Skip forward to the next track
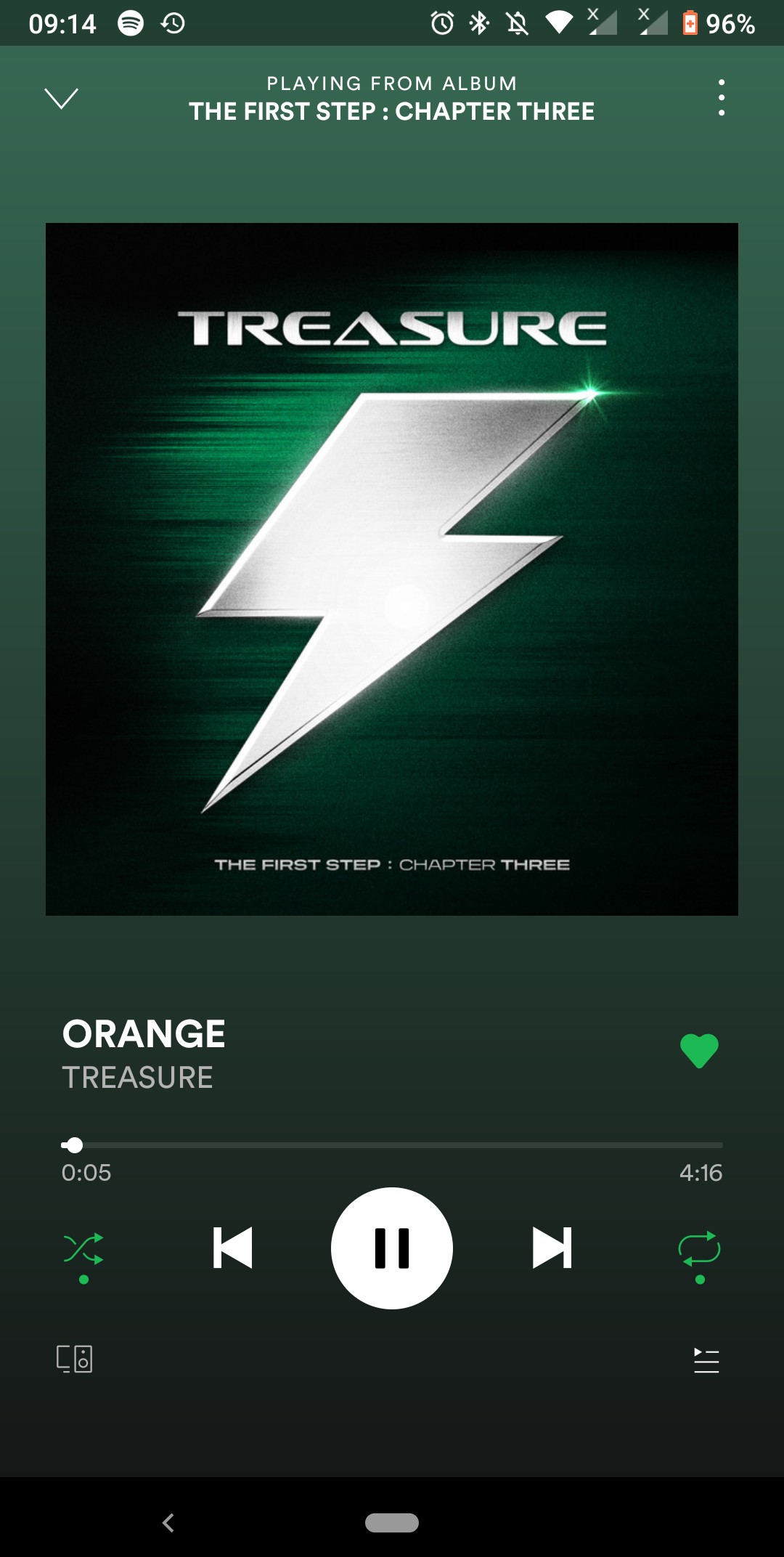The width and height of the screenshot is (784, 1557). (x=552, y=1248)
